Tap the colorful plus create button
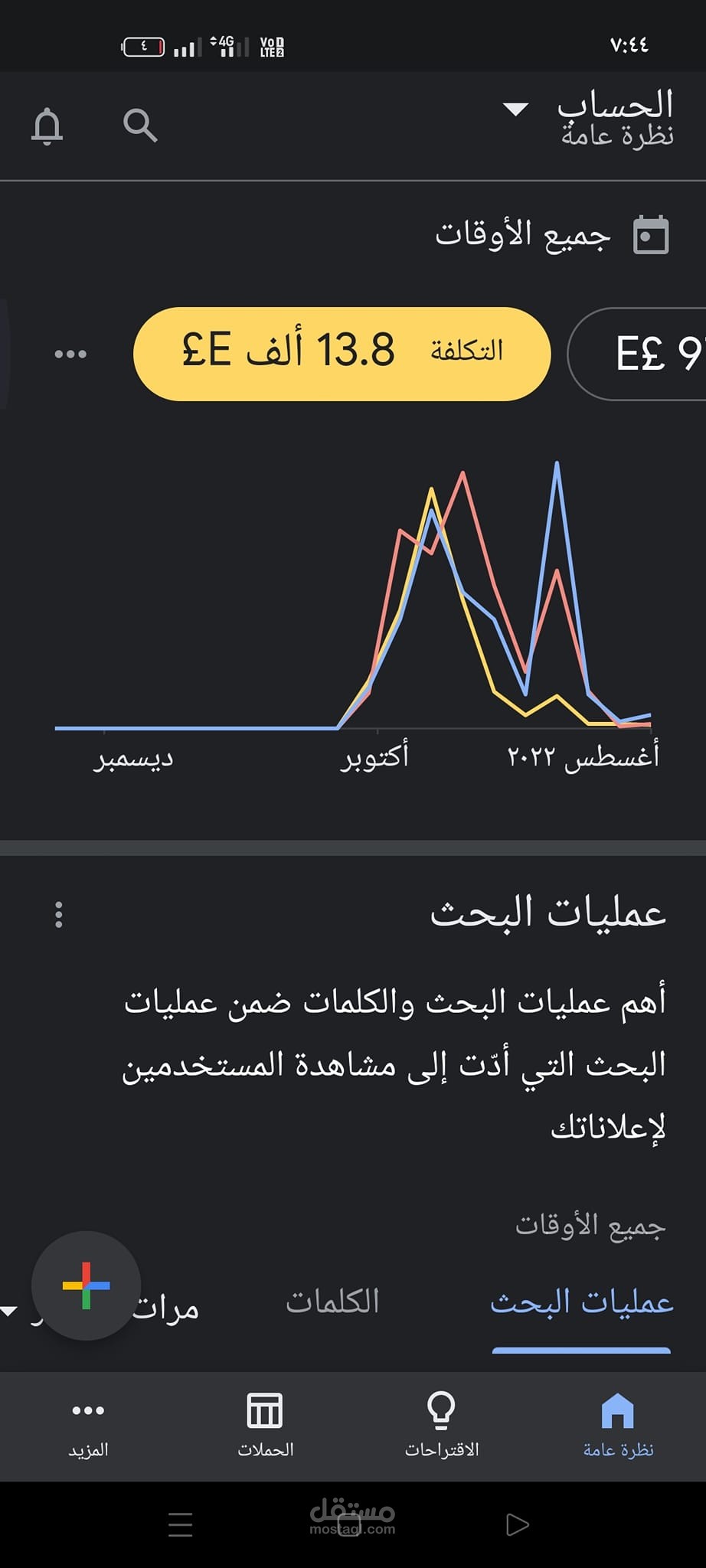The width and height of the screenshot is (706, 1568). (86, 1285)
